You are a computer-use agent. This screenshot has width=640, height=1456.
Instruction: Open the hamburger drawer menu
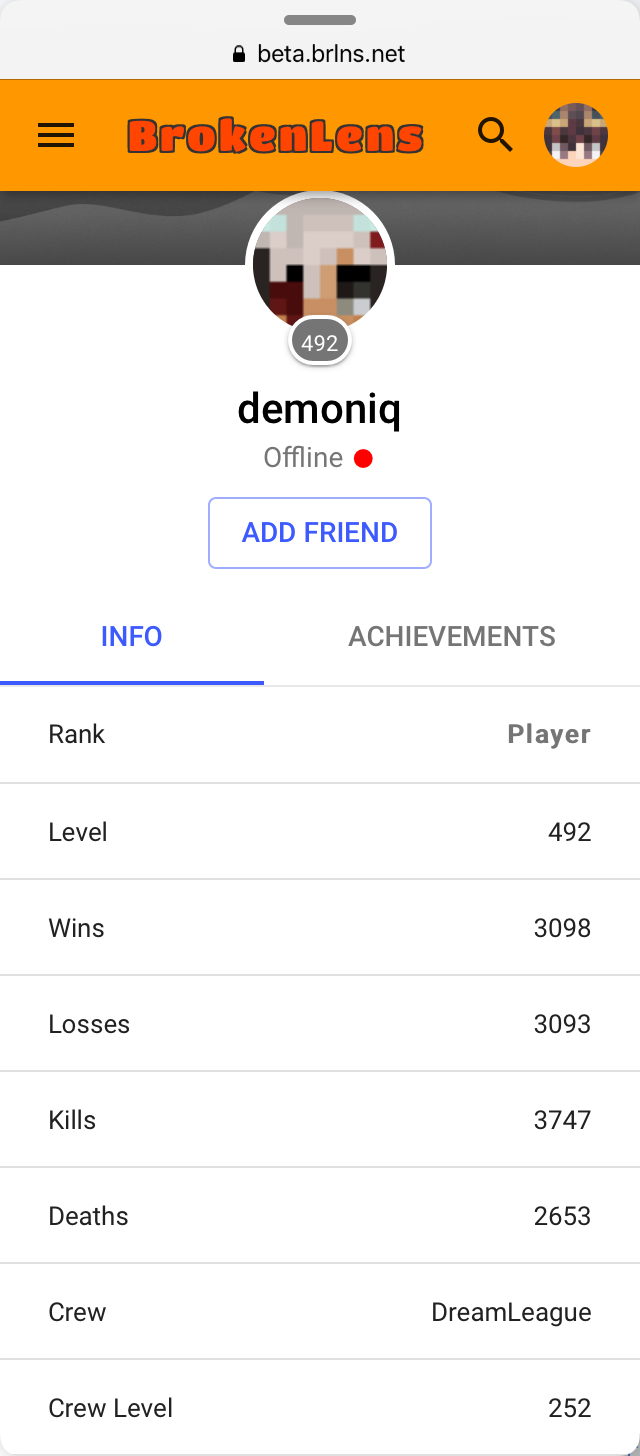(56, 135)
